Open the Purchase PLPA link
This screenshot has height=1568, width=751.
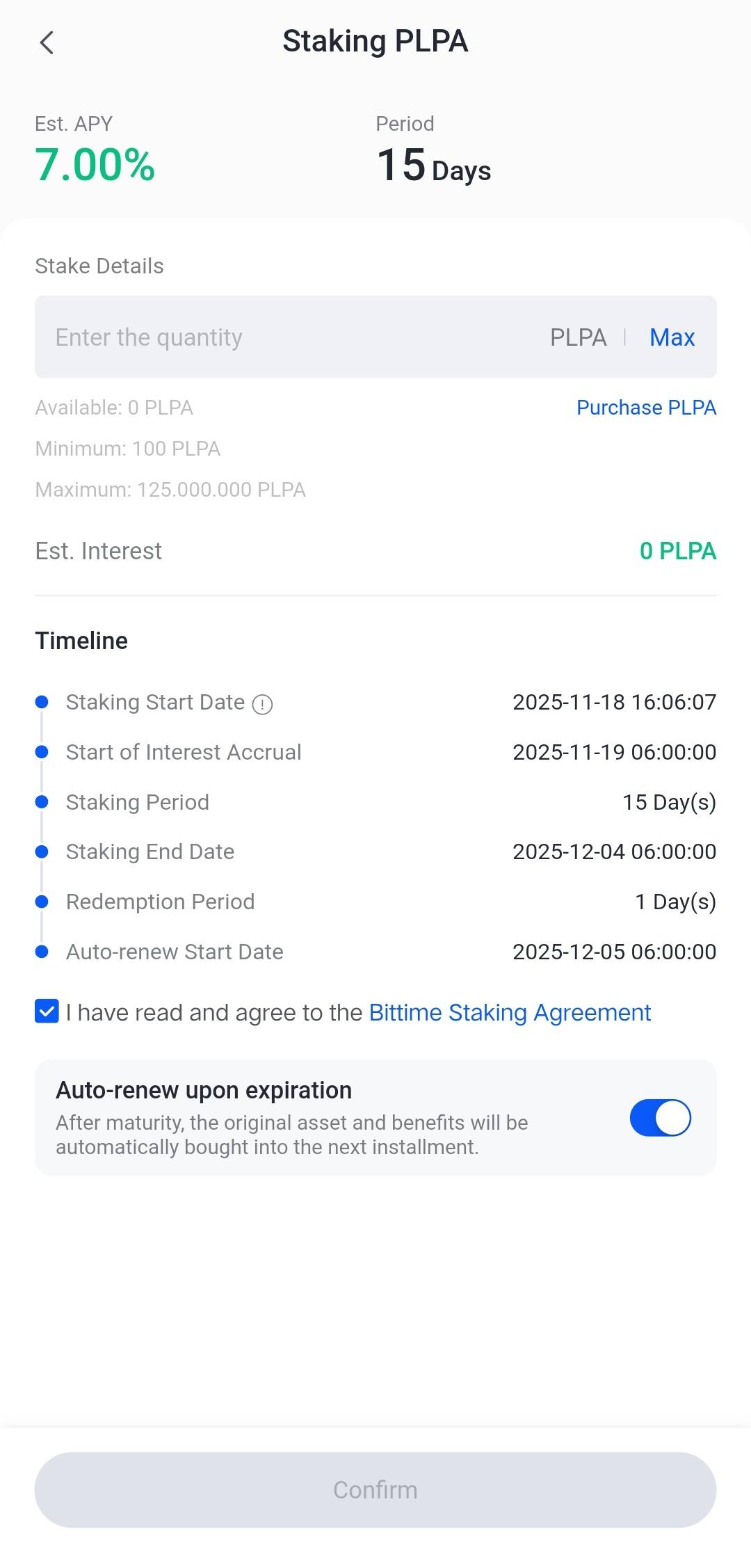646,408
